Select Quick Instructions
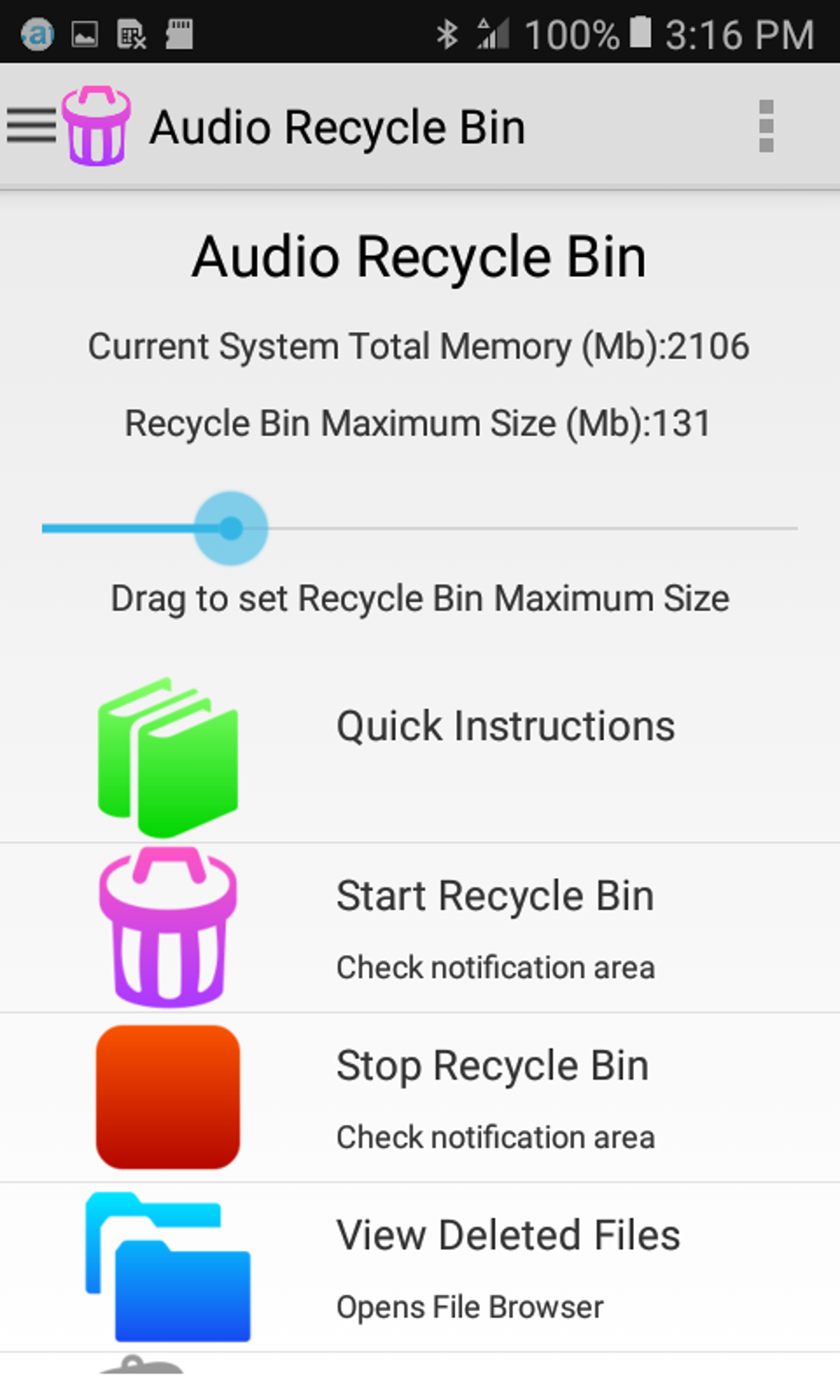Image resolution: width=840 pixels, height=1400 pixels. tap(506, 726)
